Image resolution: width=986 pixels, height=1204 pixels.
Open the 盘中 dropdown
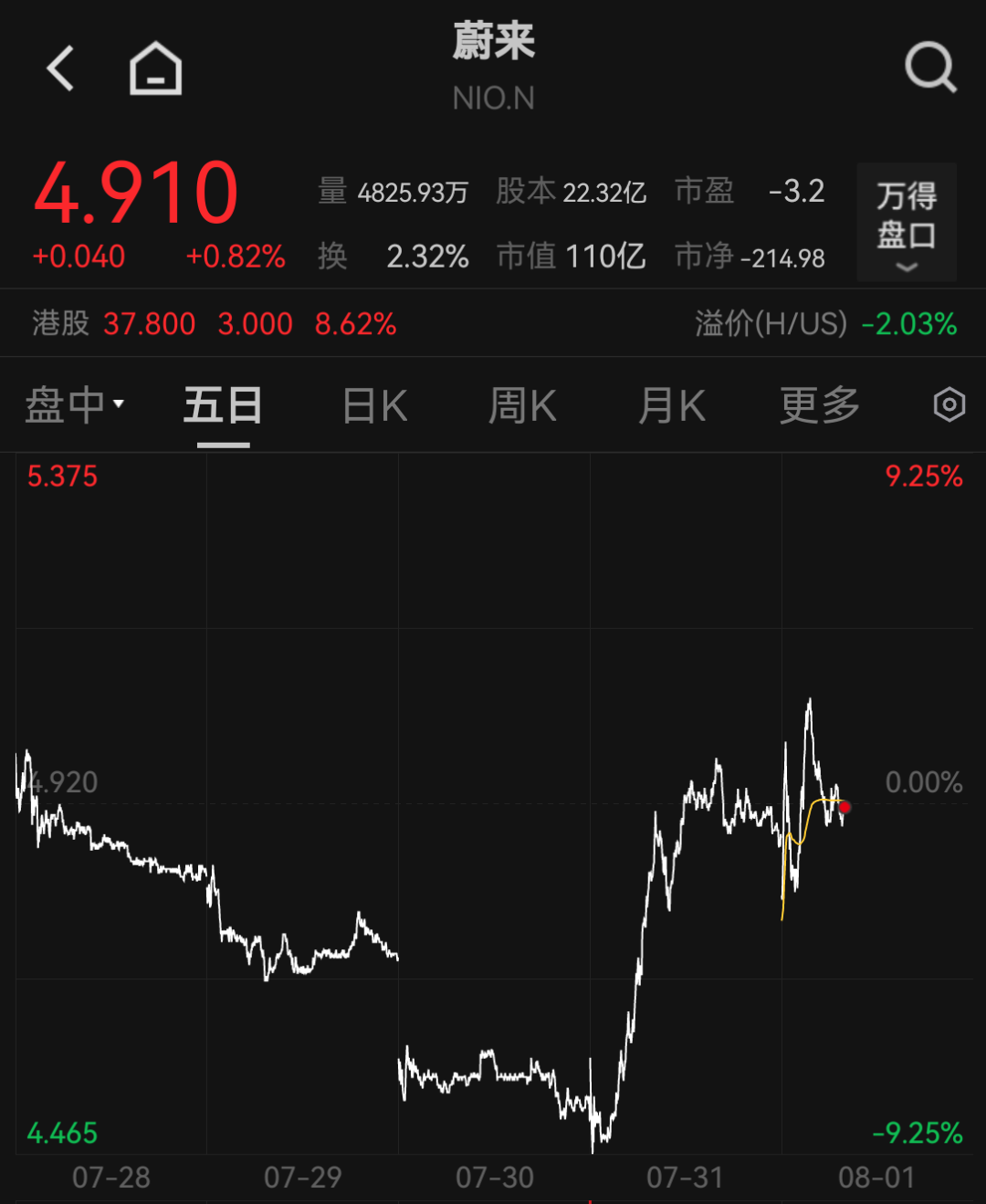75,405
